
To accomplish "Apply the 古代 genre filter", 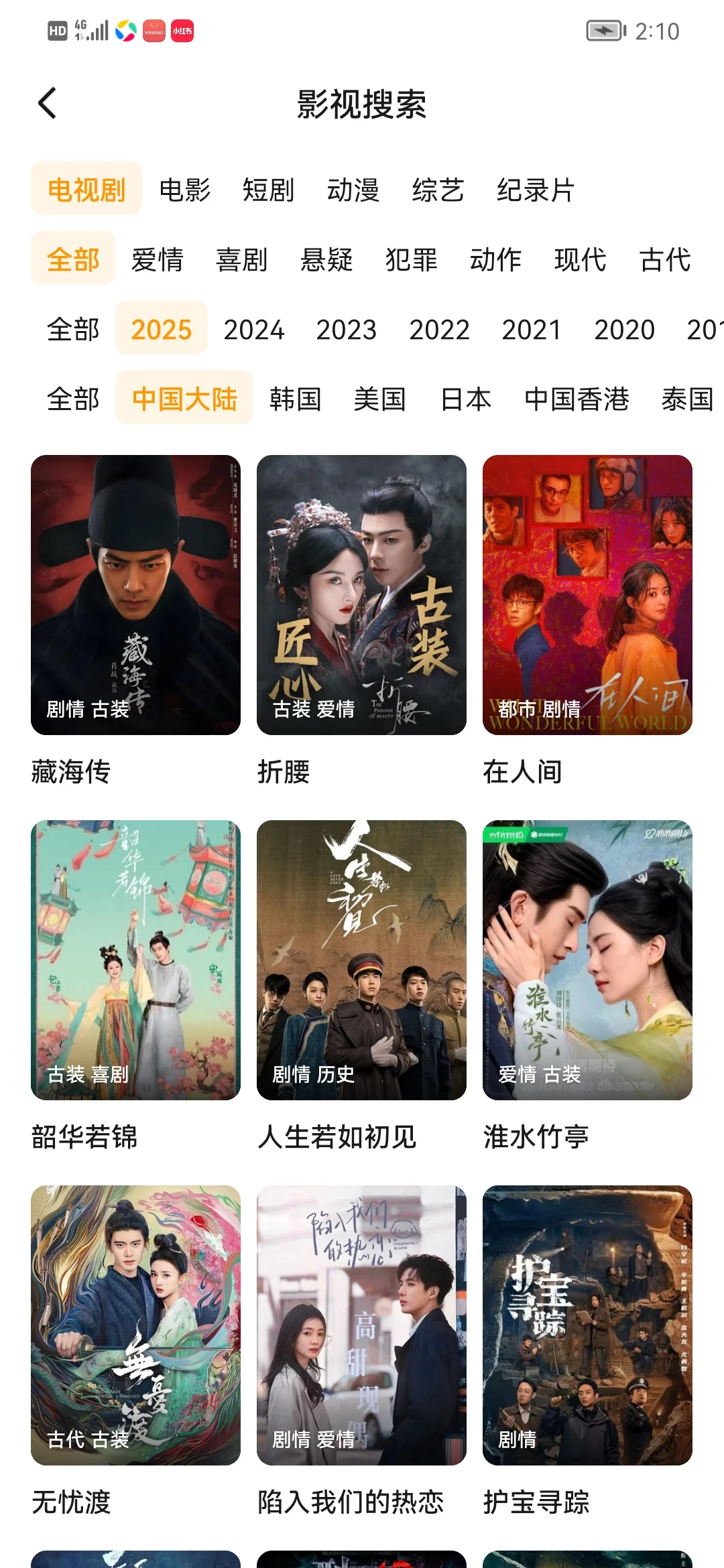I will (x=665, y=260).
